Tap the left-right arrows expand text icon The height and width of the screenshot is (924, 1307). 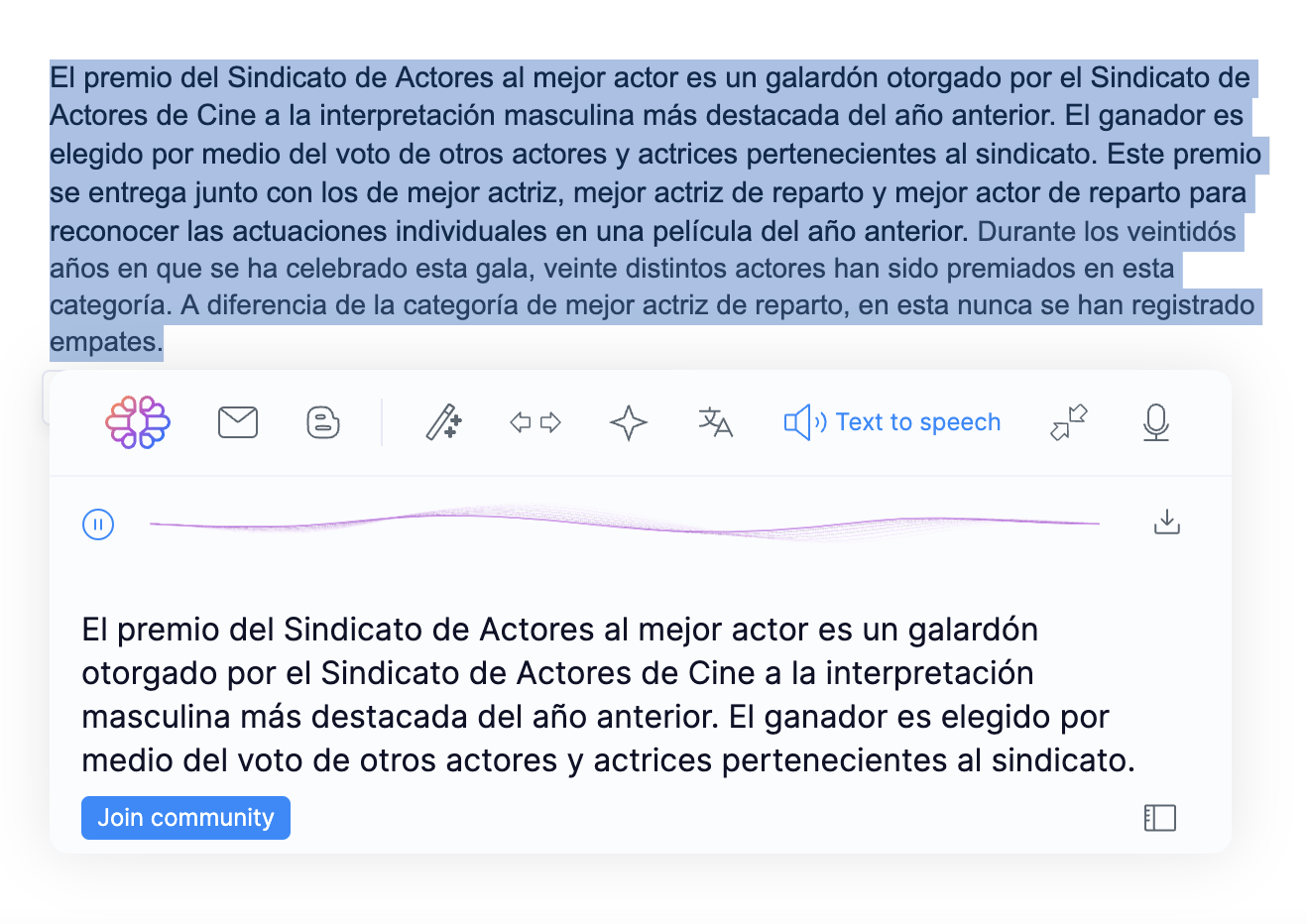pos(535,422)
